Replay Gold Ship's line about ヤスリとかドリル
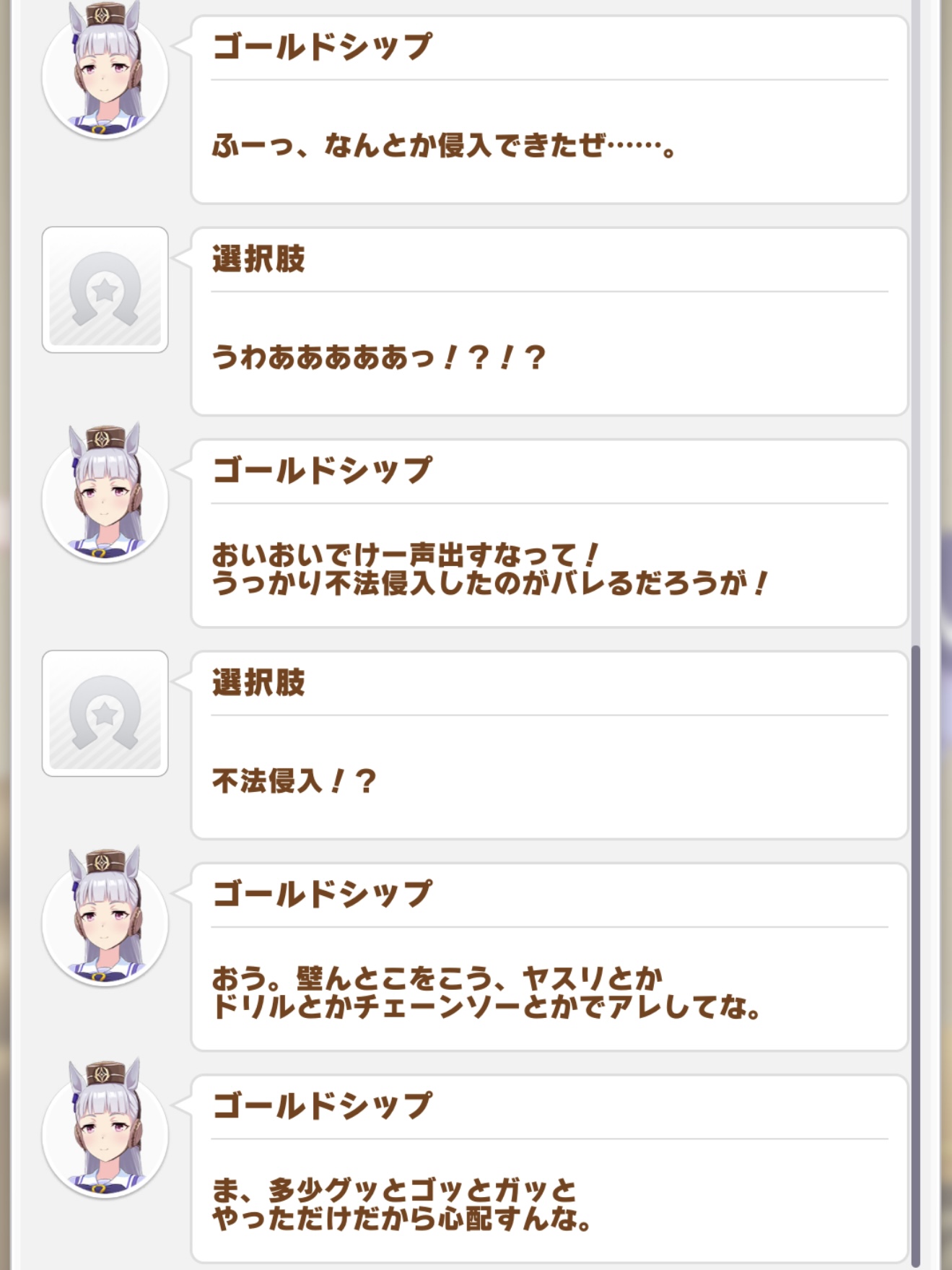This screenshot has width=952, height=1270. coord(549,957)
